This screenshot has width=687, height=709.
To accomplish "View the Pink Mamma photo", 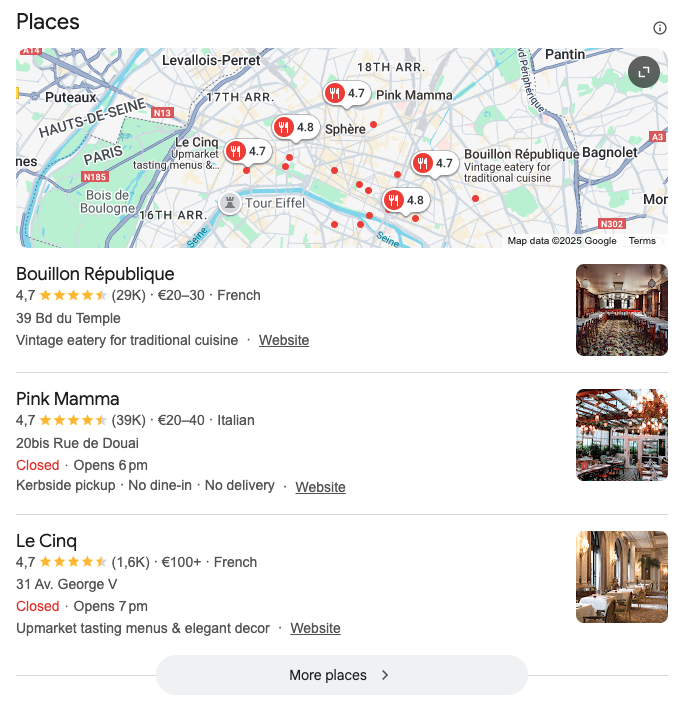I will point(622,435).
